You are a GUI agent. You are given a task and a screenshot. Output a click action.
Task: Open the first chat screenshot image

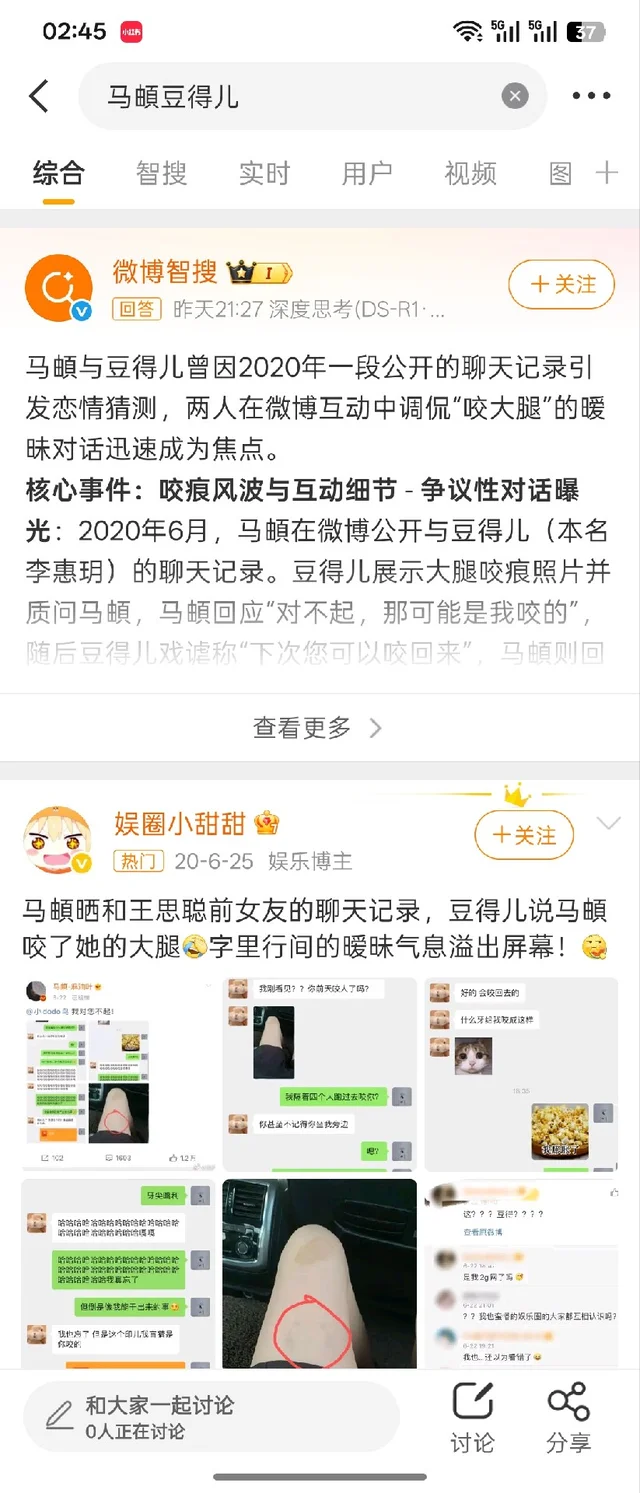118,1074
